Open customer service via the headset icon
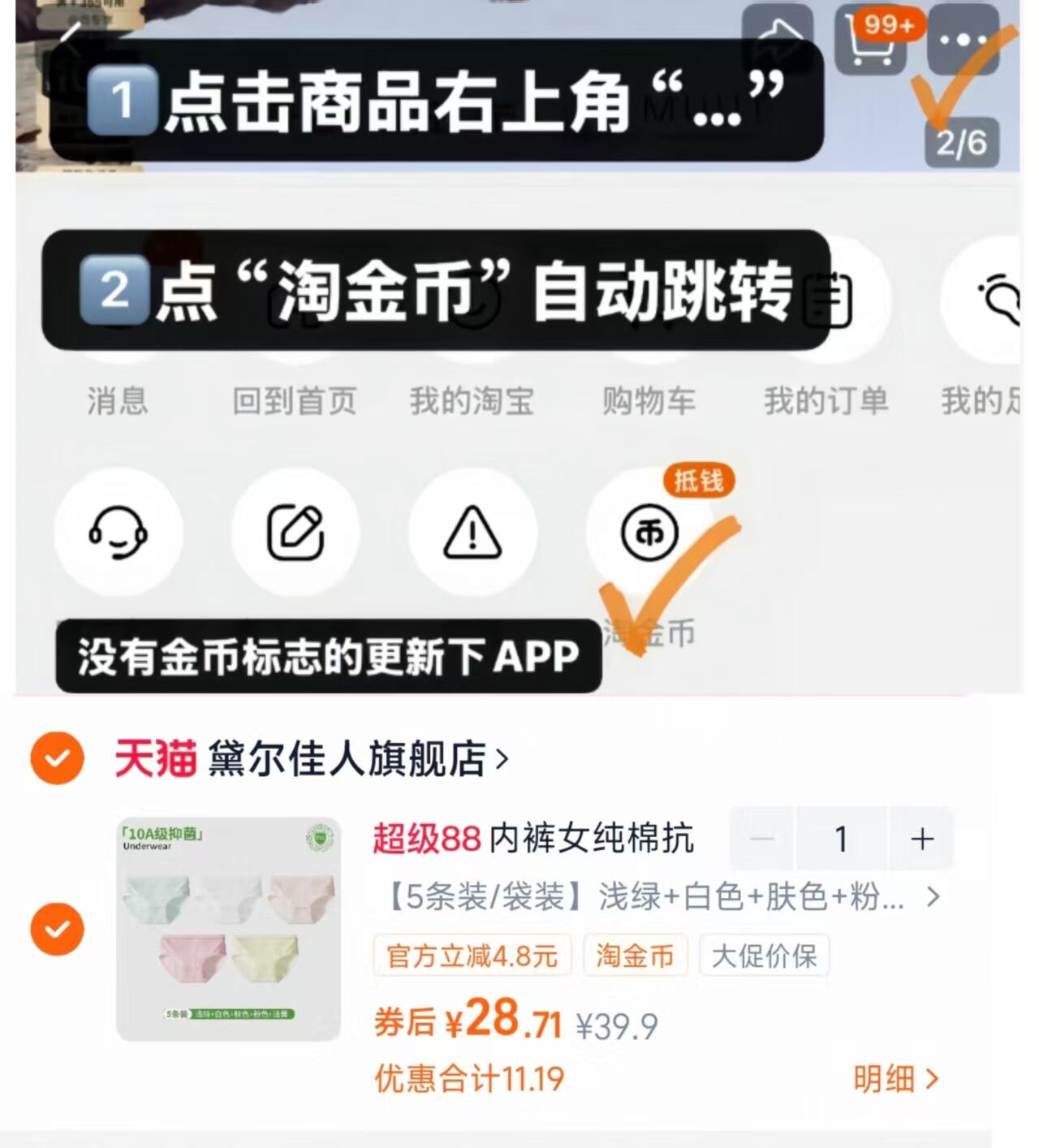The width and height of the screenshot is (1039, 1148). pyautogui.click(x=118, y=532)
